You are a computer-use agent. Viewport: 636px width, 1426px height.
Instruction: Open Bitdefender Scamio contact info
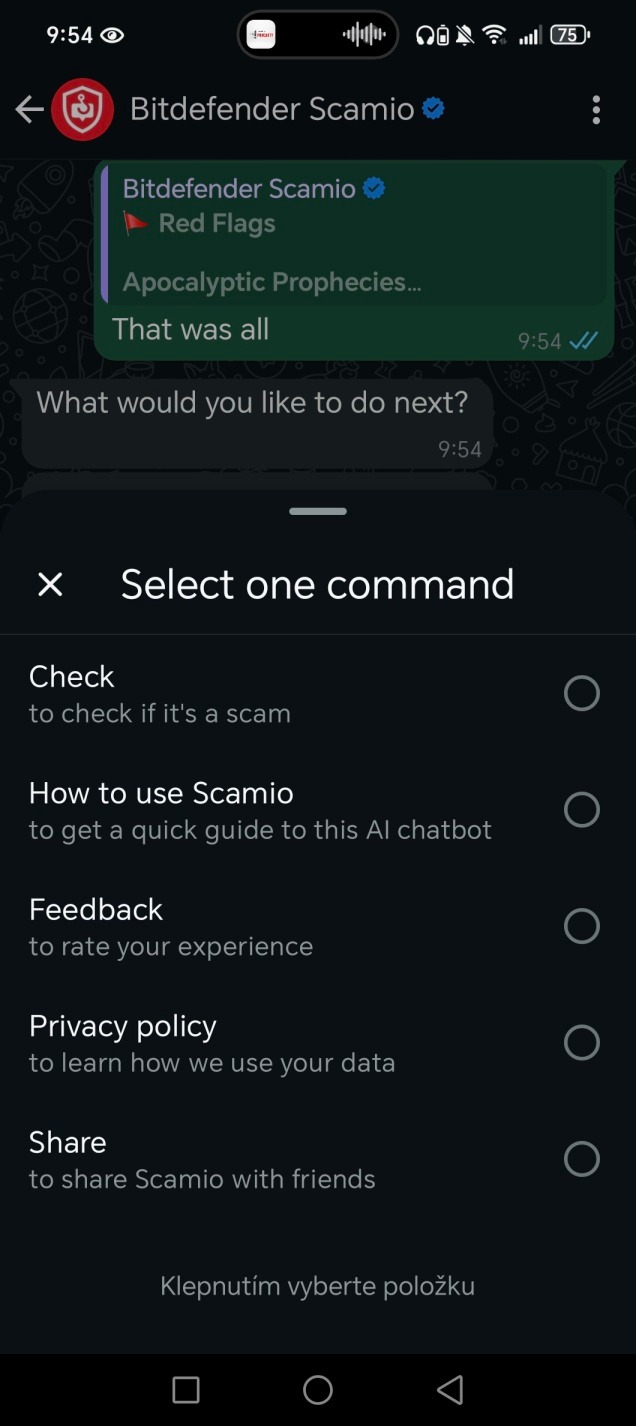pyautogui.click(x=272, y=109)
